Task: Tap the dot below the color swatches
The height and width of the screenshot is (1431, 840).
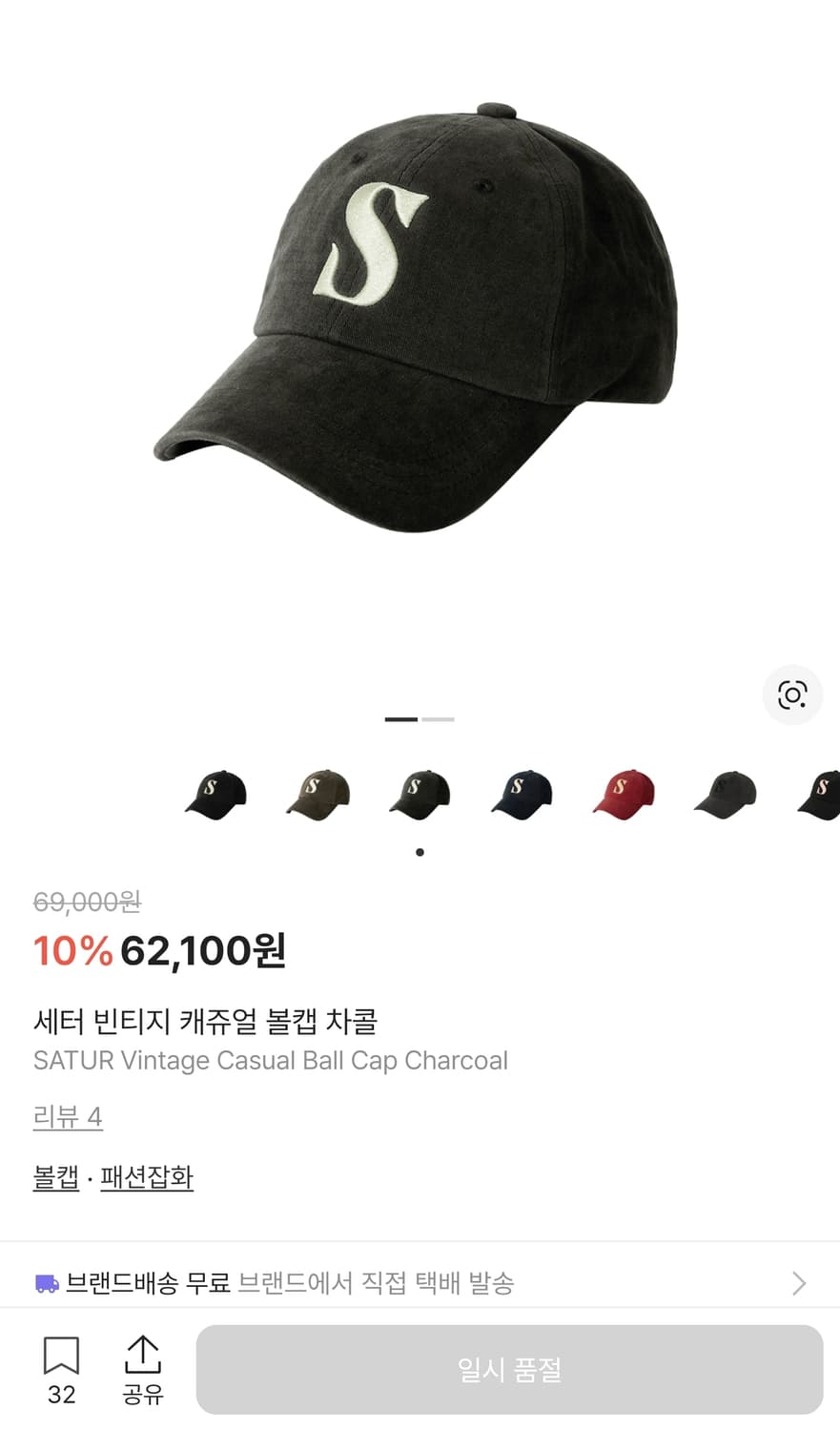Action: [420, 853]
